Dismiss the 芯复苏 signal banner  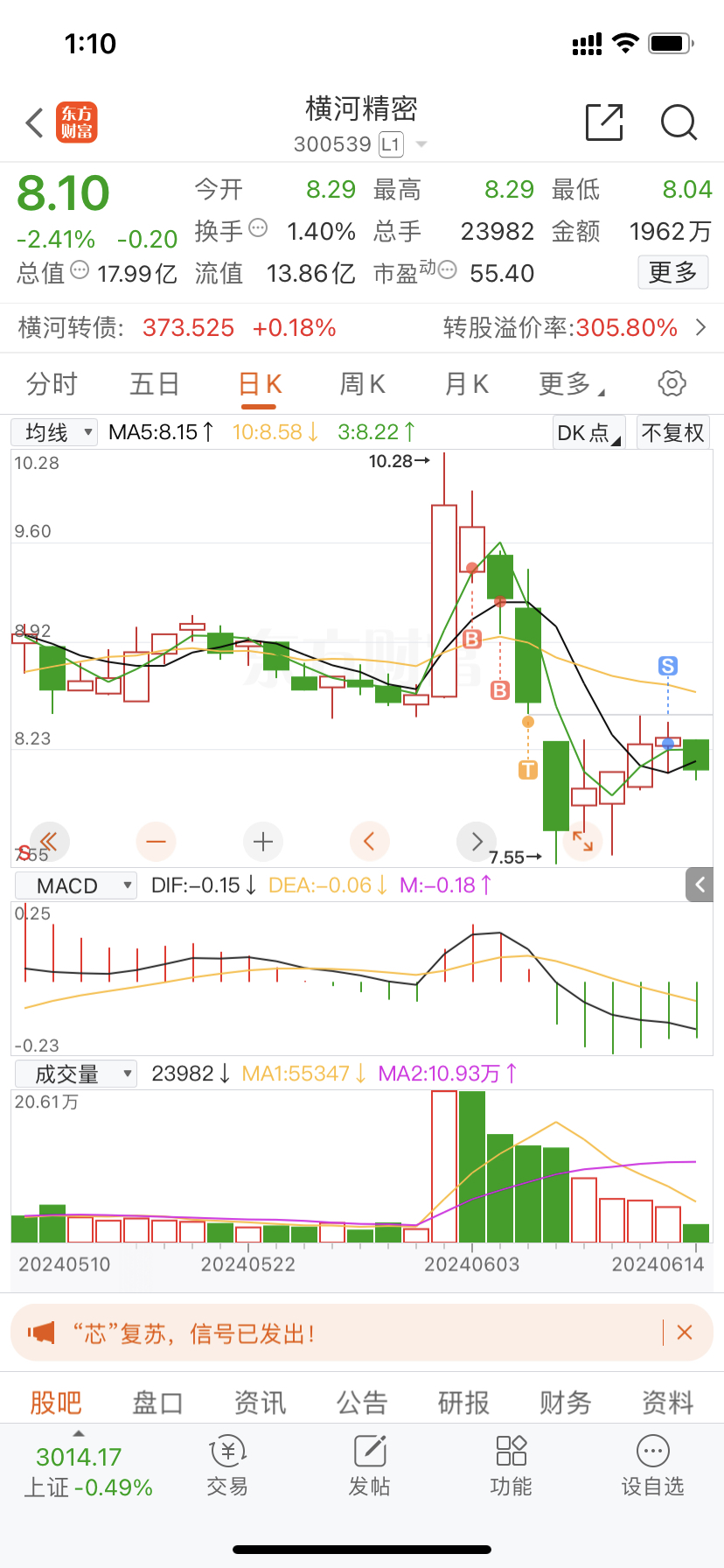pyautogui.click(x=686, y=1332)
